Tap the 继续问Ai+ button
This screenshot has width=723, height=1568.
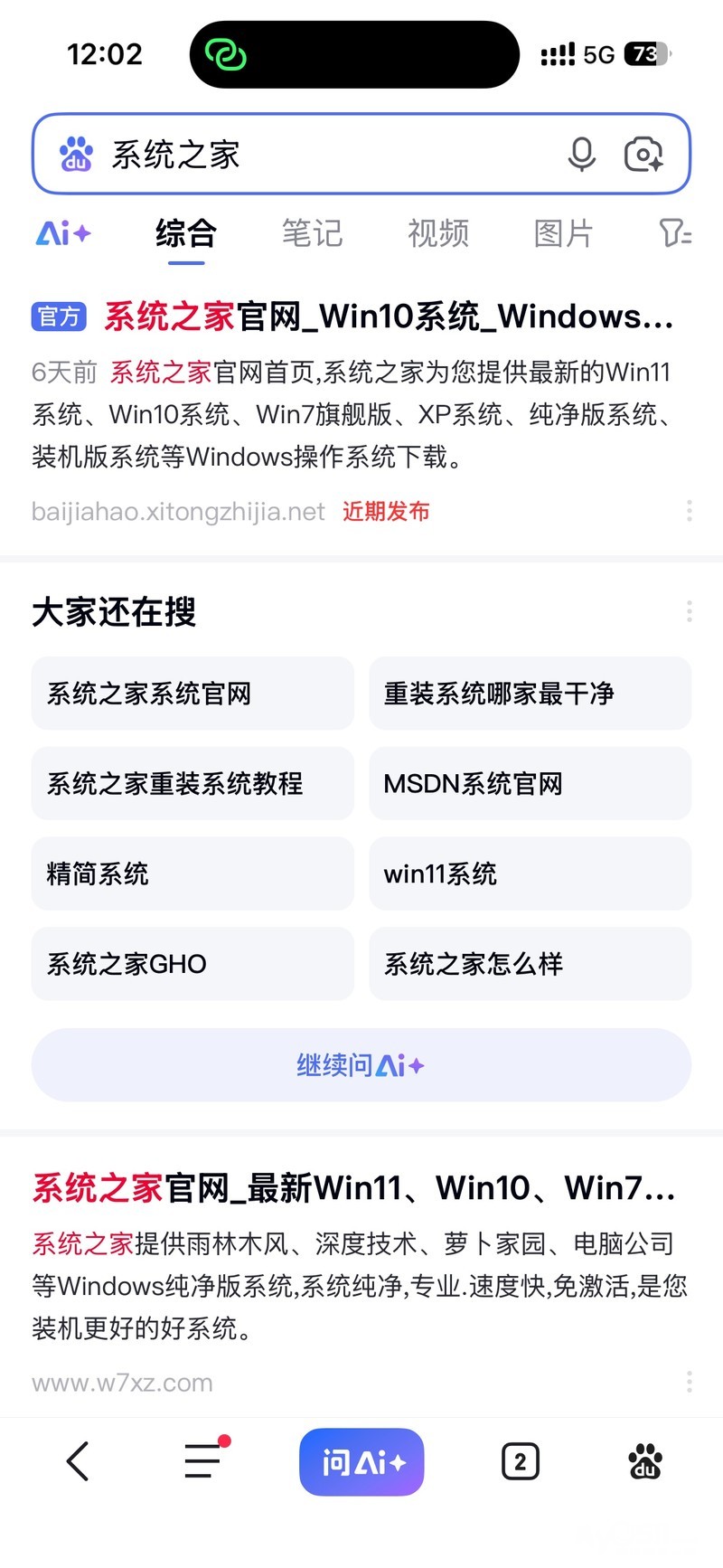coord(361,1065)
